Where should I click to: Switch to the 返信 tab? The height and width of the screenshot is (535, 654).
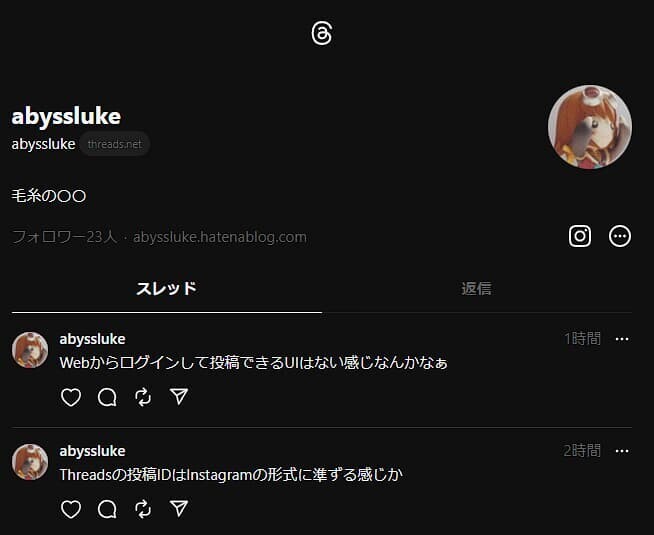(476, 289)
